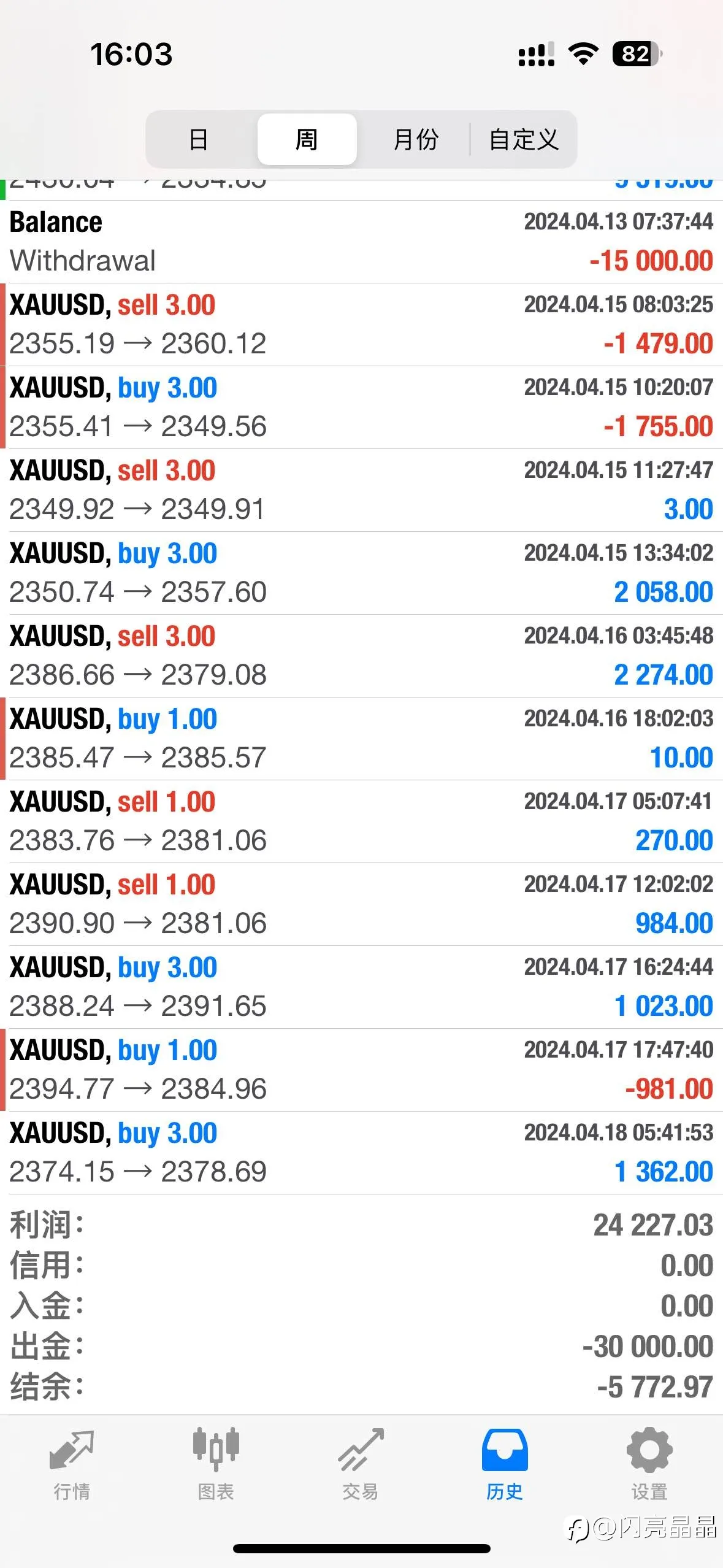Open the sell 3.00 trade with 2 274.00 profit
Screen dimensions: 723x1568
click(361, 656)
